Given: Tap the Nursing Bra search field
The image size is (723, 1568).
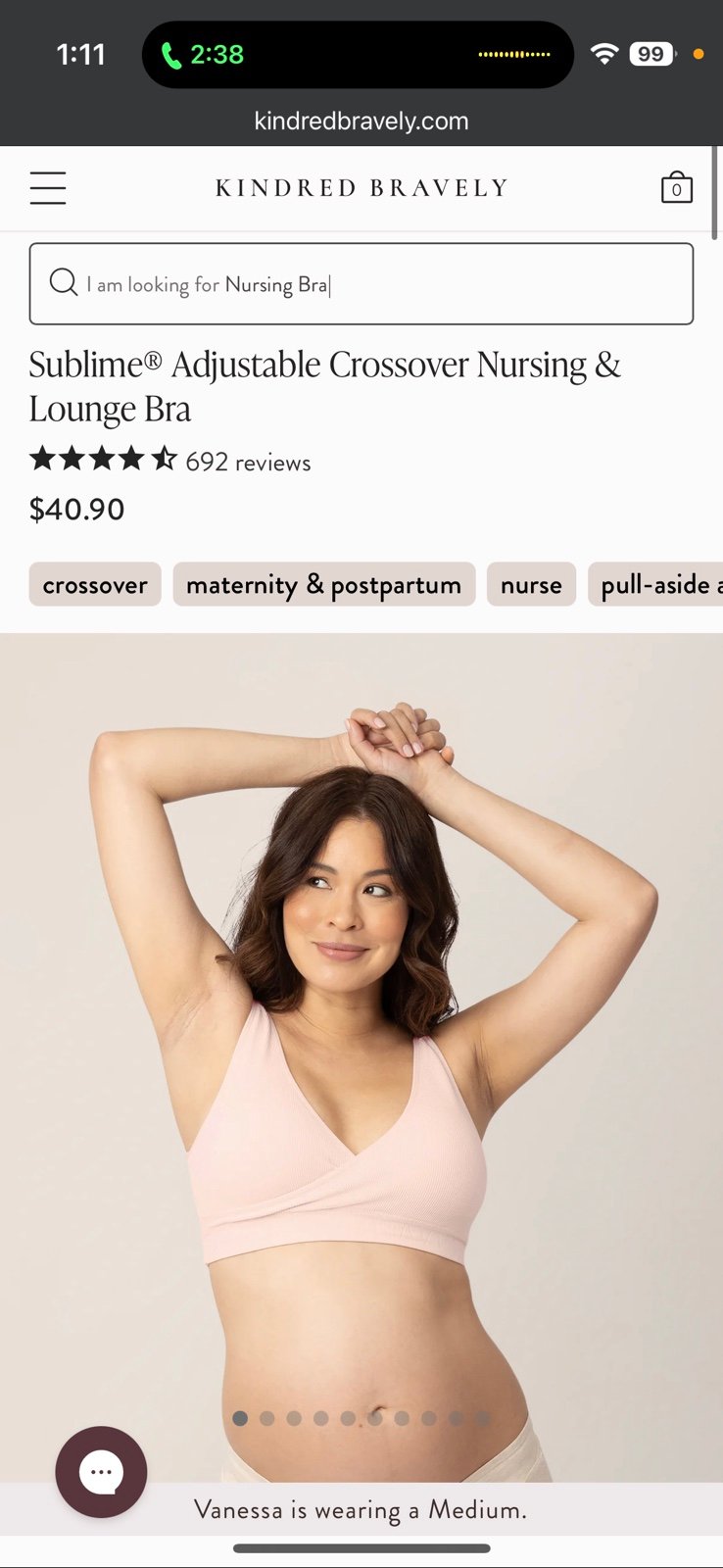Looking at the screenshot, I should 361,284.
